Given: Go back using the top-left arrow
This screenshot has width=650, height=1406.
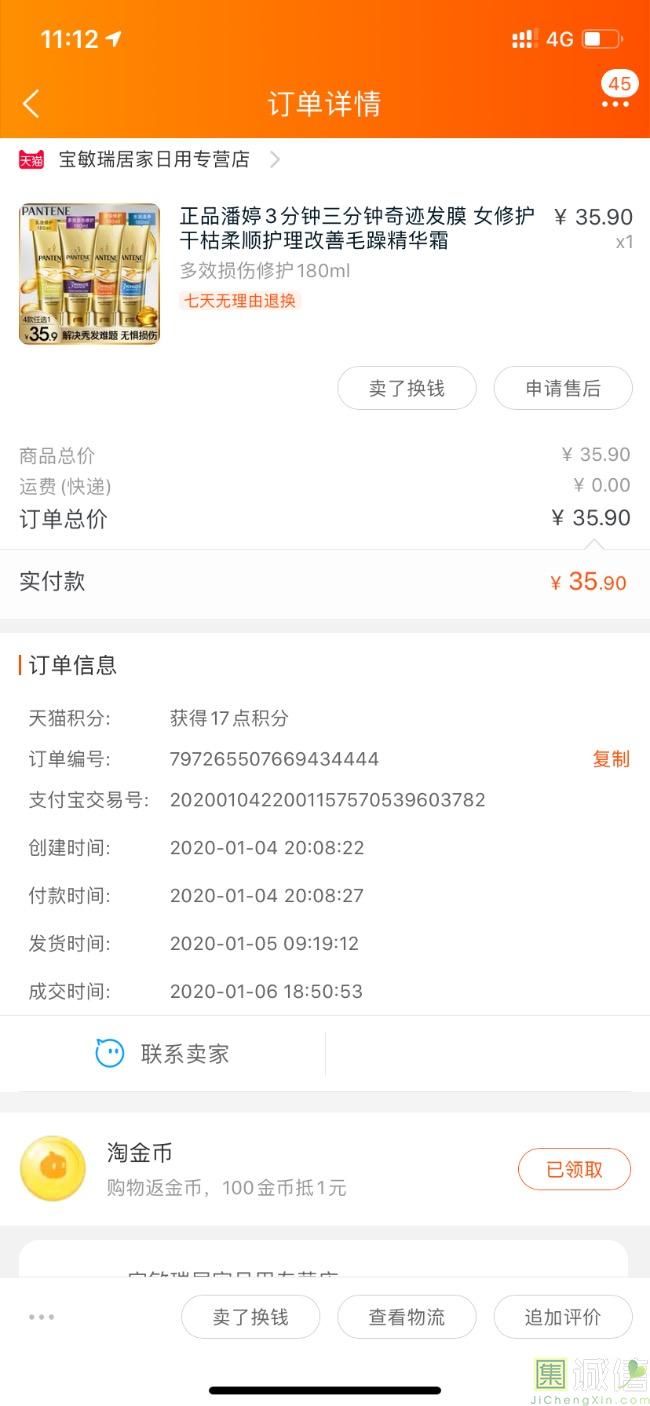Looking at the screenshot, I should click(x=31, y=103).
